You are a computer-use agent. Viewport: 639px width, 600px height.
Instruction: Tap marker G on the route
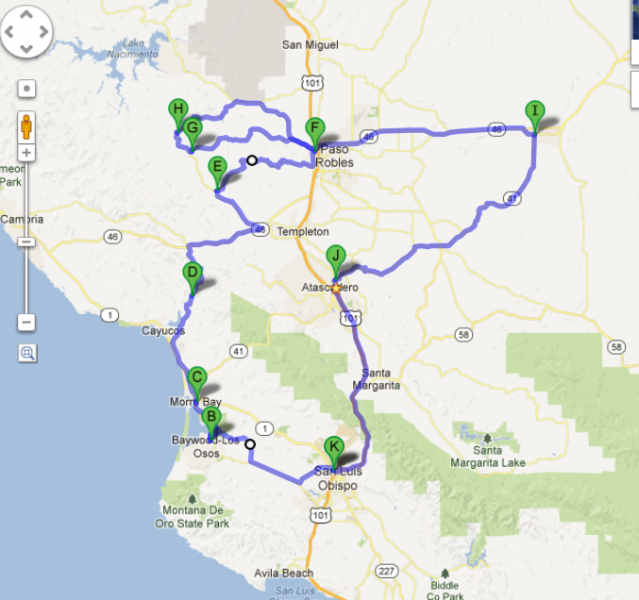pos(192,129)
